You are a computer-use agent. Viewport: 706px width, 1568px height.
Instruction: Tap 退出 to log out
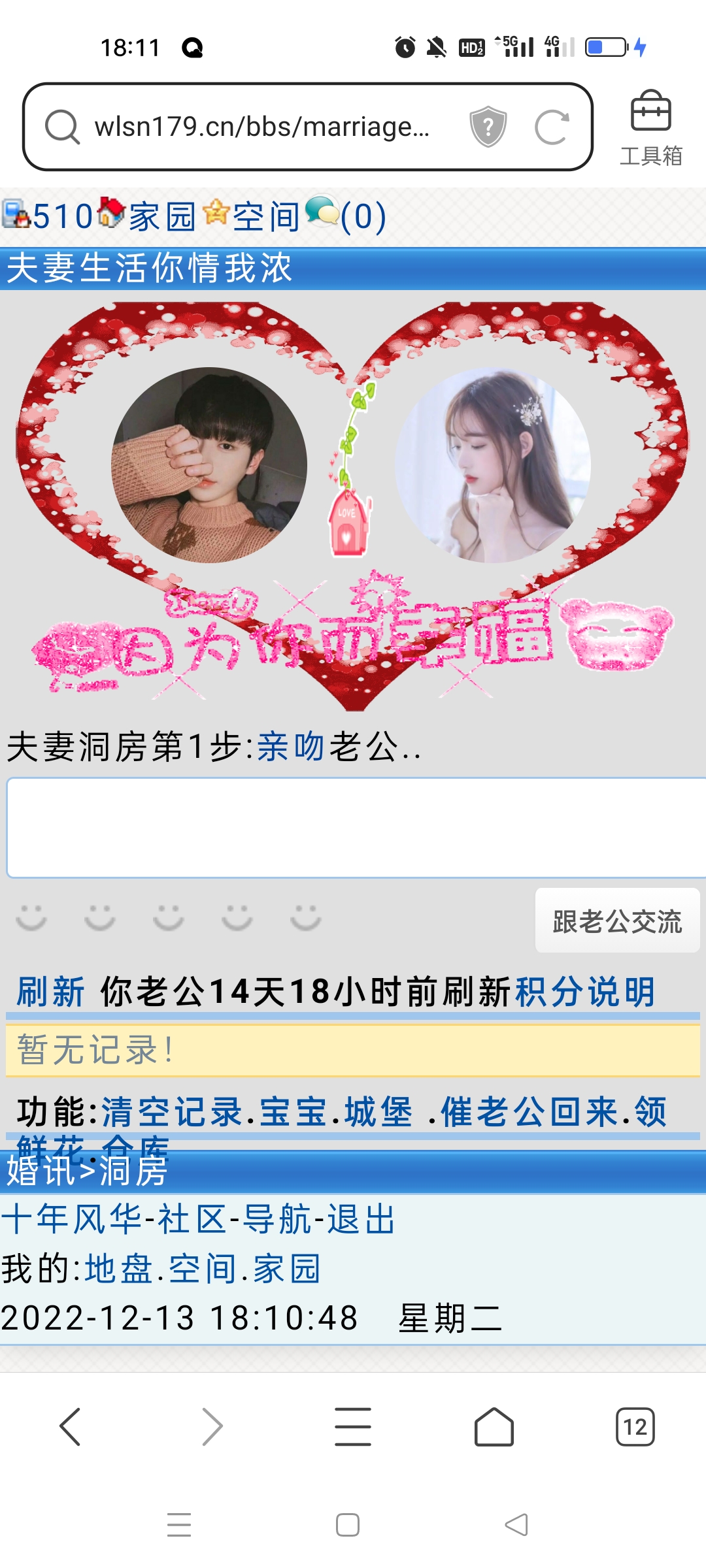[361, 1219]
